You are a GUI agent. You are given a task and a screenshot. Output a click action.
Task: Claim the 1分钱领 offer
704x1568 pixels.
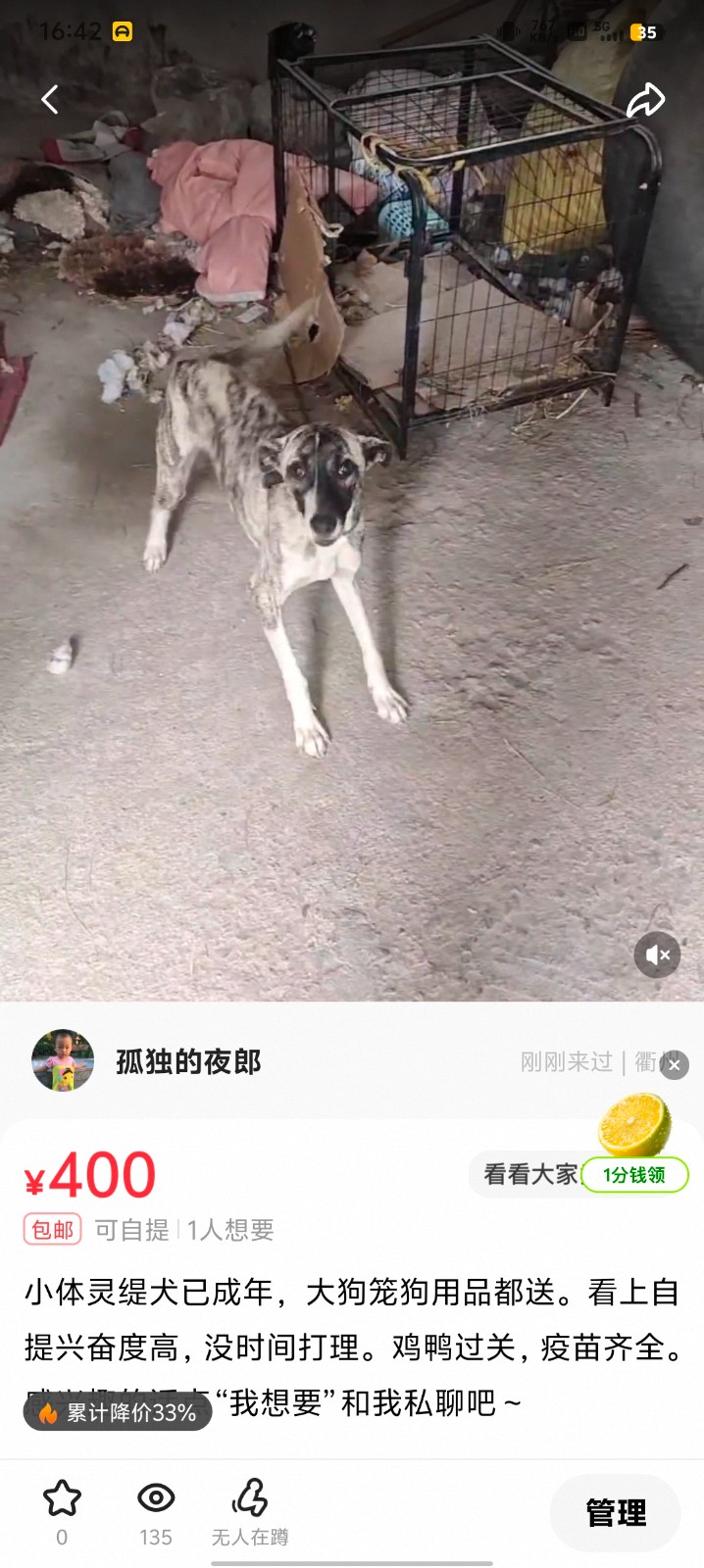pyautogui.click(x=634, y=1174)
